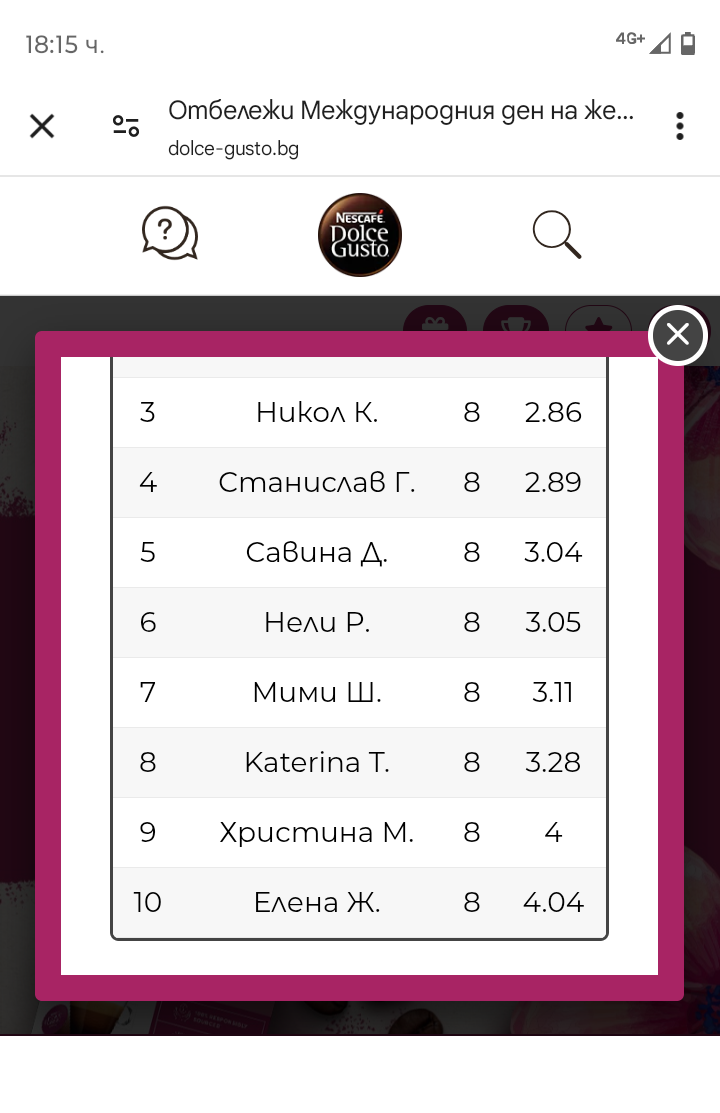Image resolution: width=720 pixels, height=1113 pixels.
Task: Open the browser overflow menu
Action: click(680, 126)
